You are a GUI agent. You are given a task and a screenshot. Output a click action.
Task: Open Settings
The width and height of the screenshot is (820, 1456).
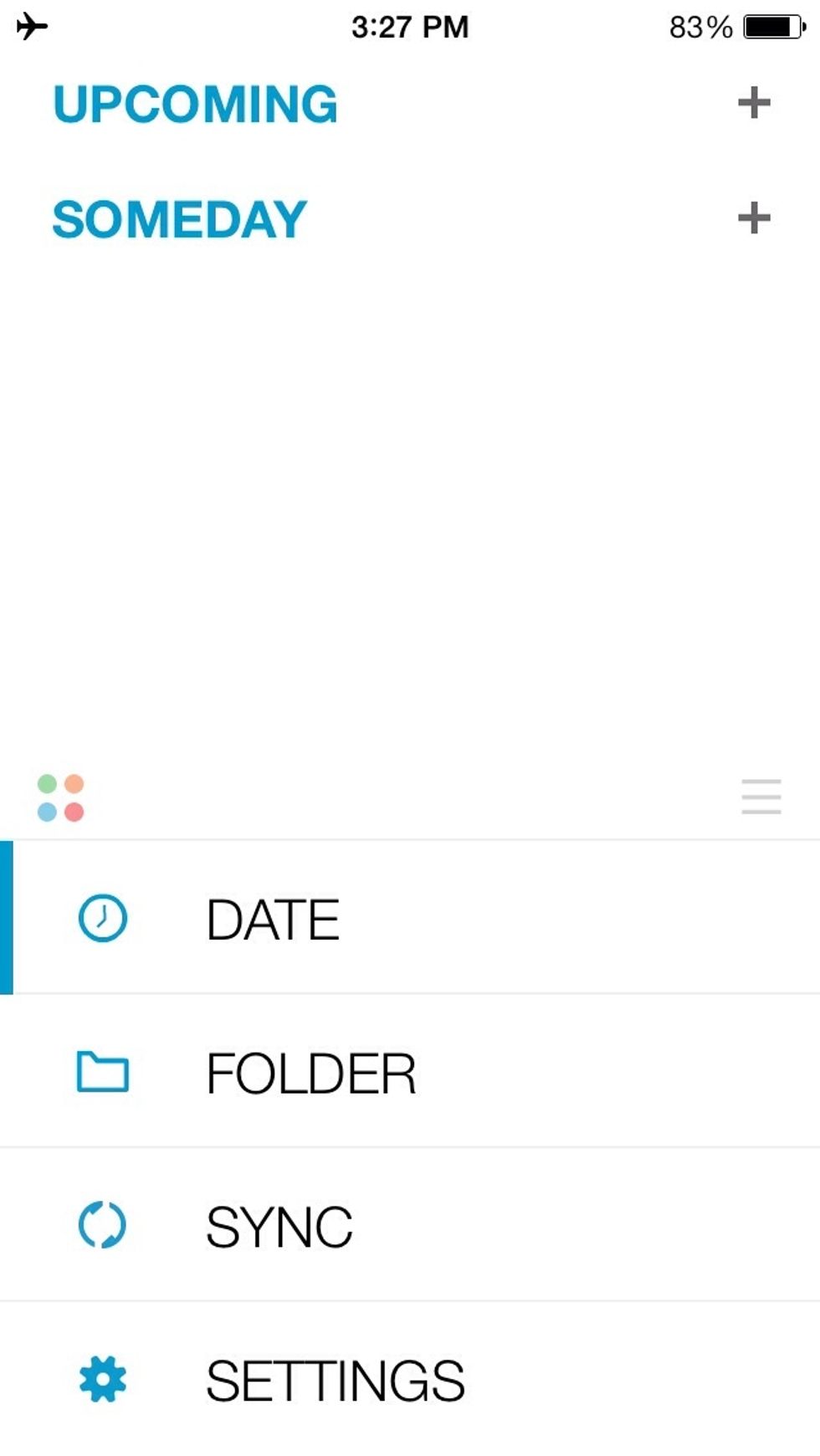(335, 1381)
